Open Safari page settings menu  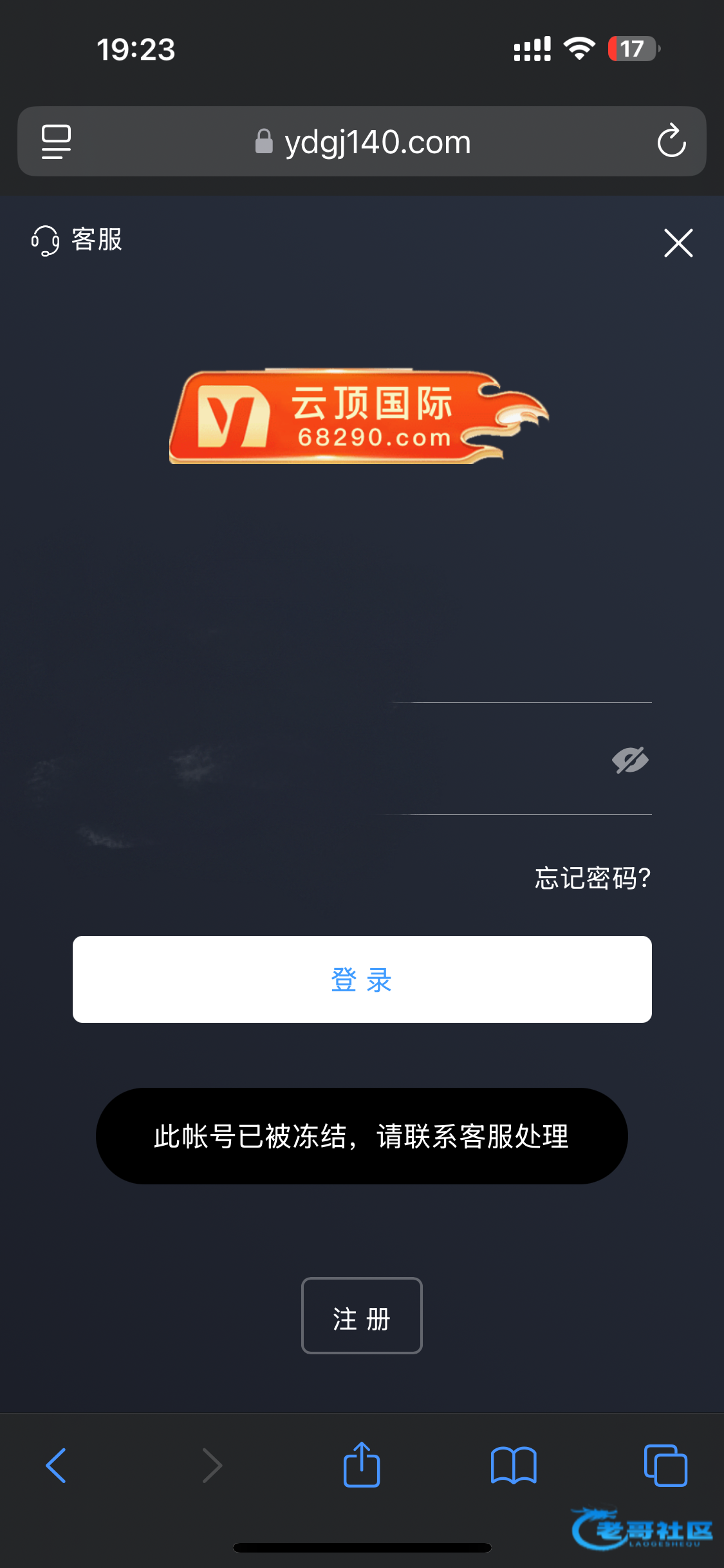click(57, 141)
